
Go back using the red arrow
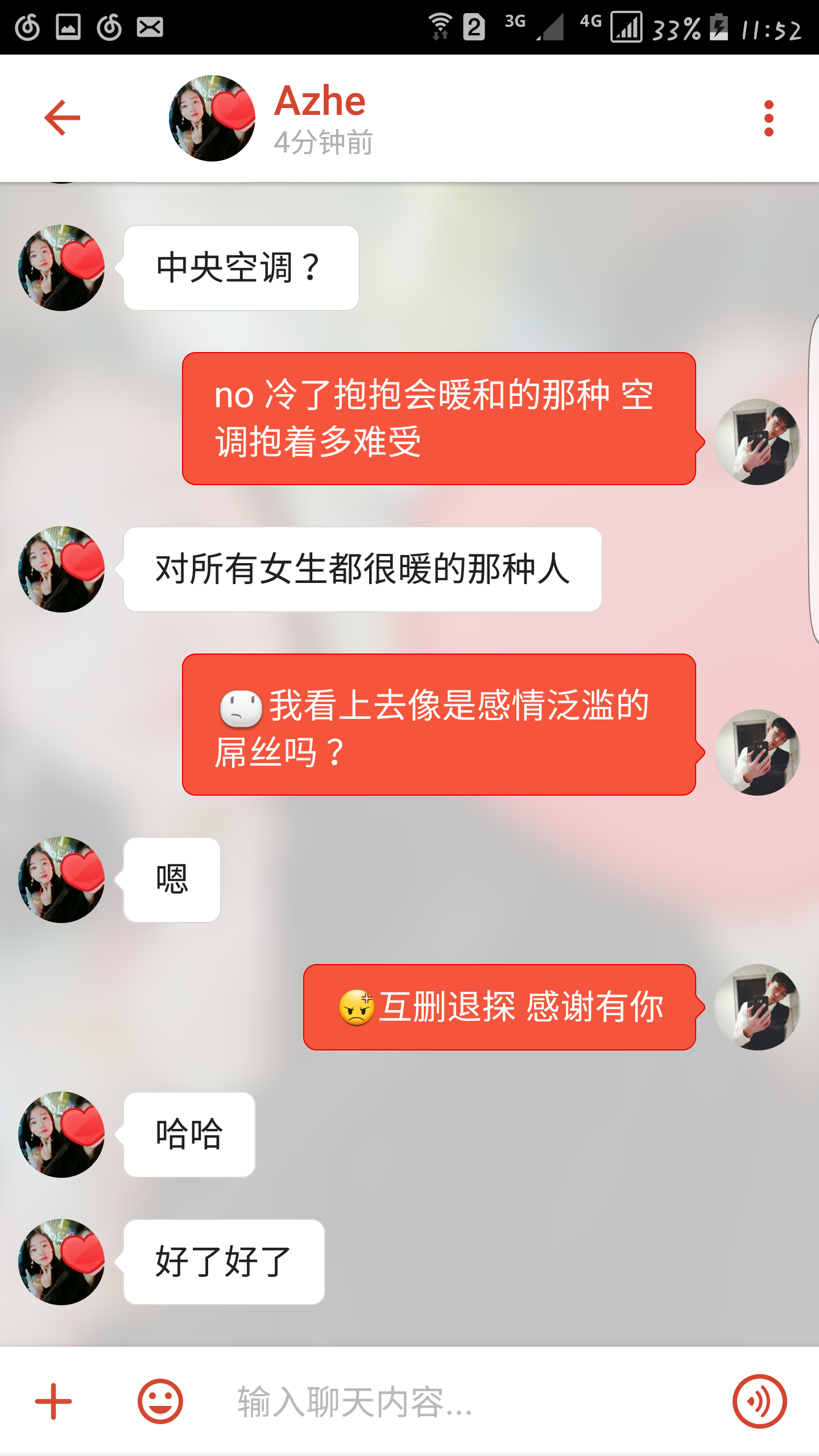[62, 118]
